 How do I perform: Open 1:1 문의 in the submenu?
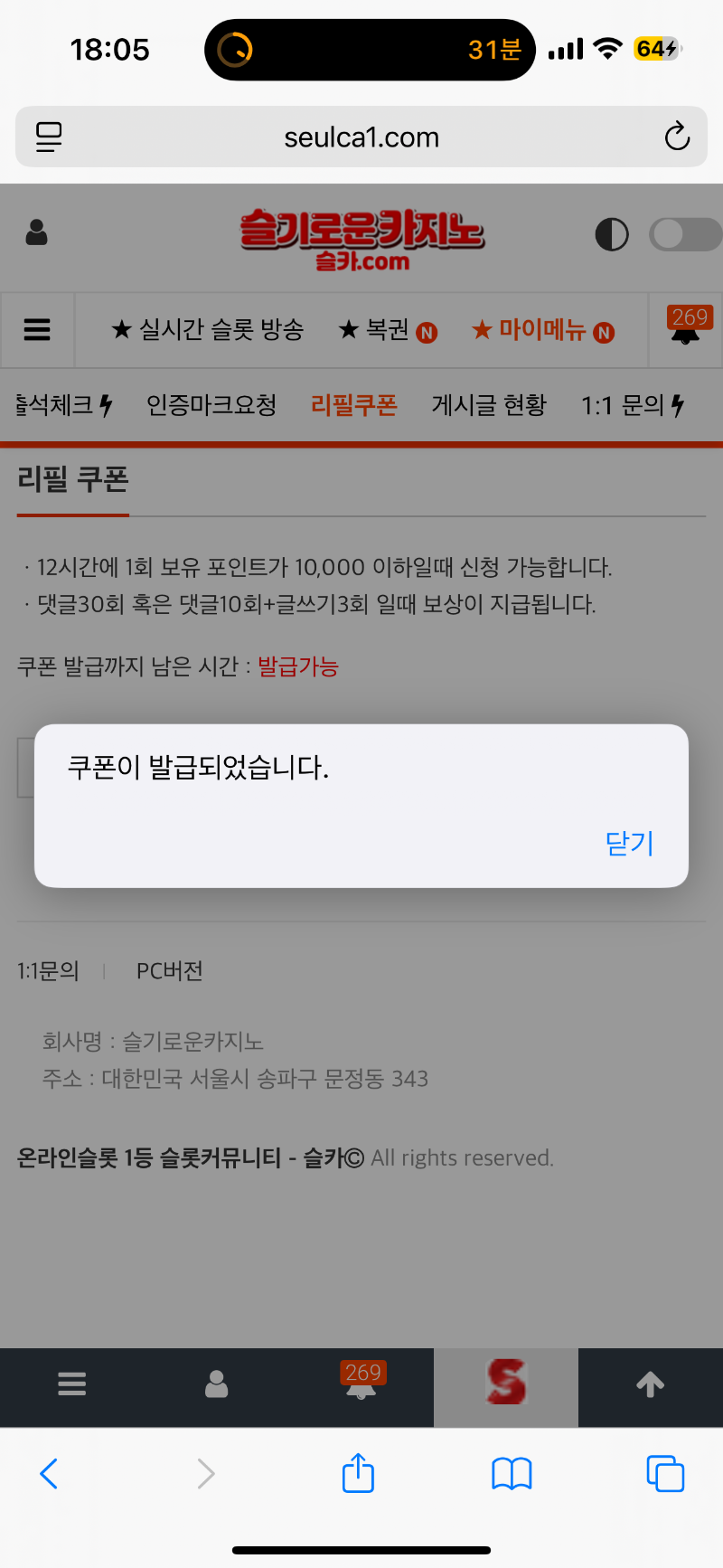(632, 405)
